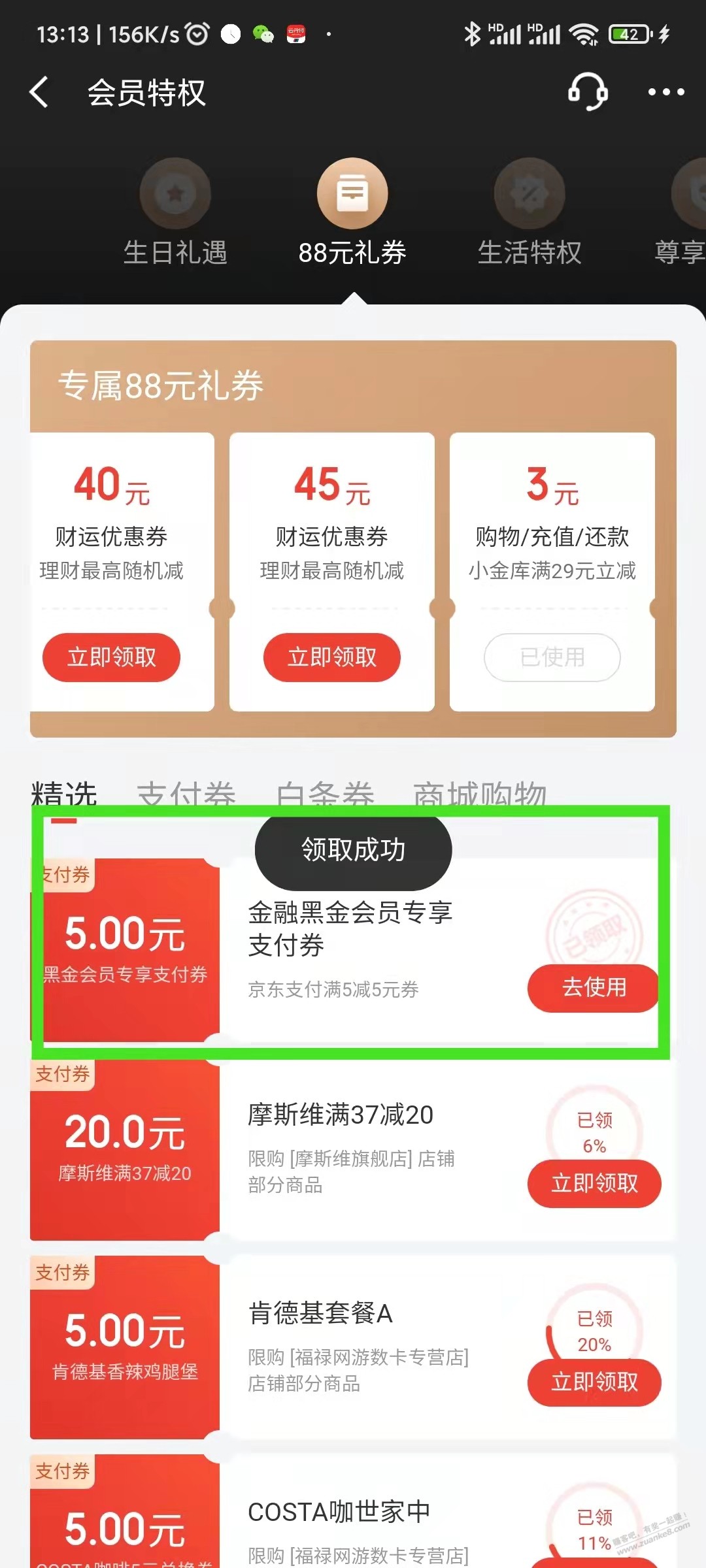
Task: Claim the 摩斯维满37减20 coupon
Action: tap(594, 1183)
